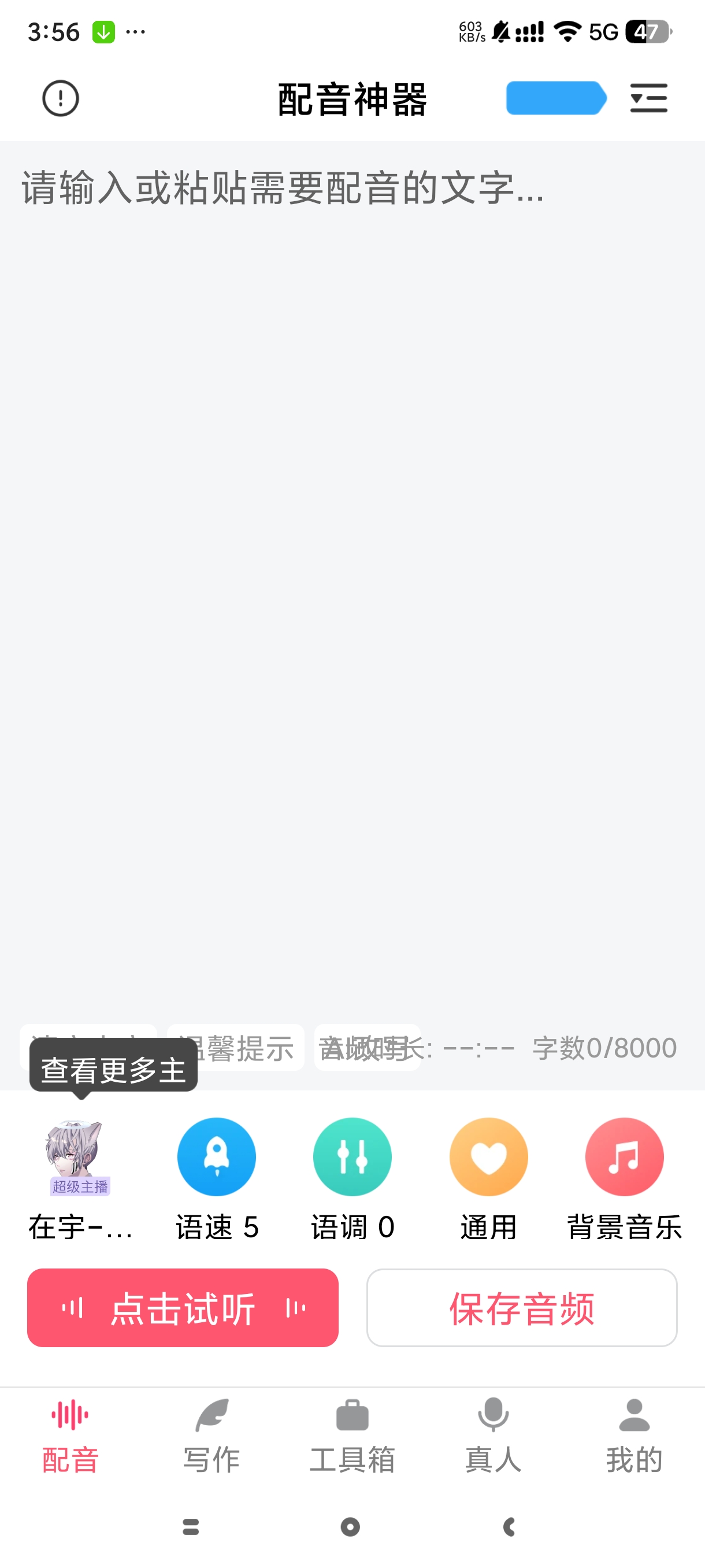Add 背景音乐 background music
The image size is (705, 1568).
pos(624,1156)
